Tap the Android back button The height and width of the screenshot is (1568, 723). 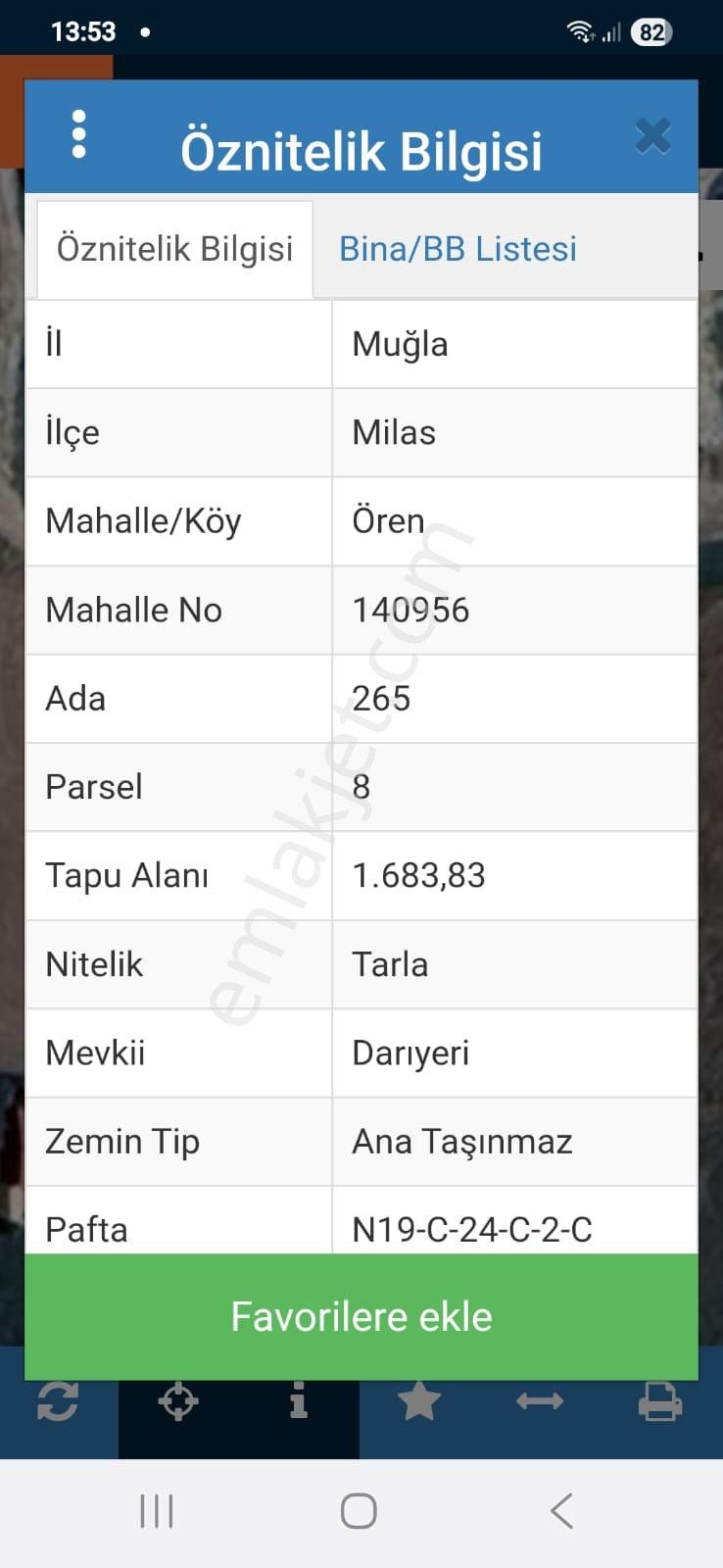coord(561,1510)
